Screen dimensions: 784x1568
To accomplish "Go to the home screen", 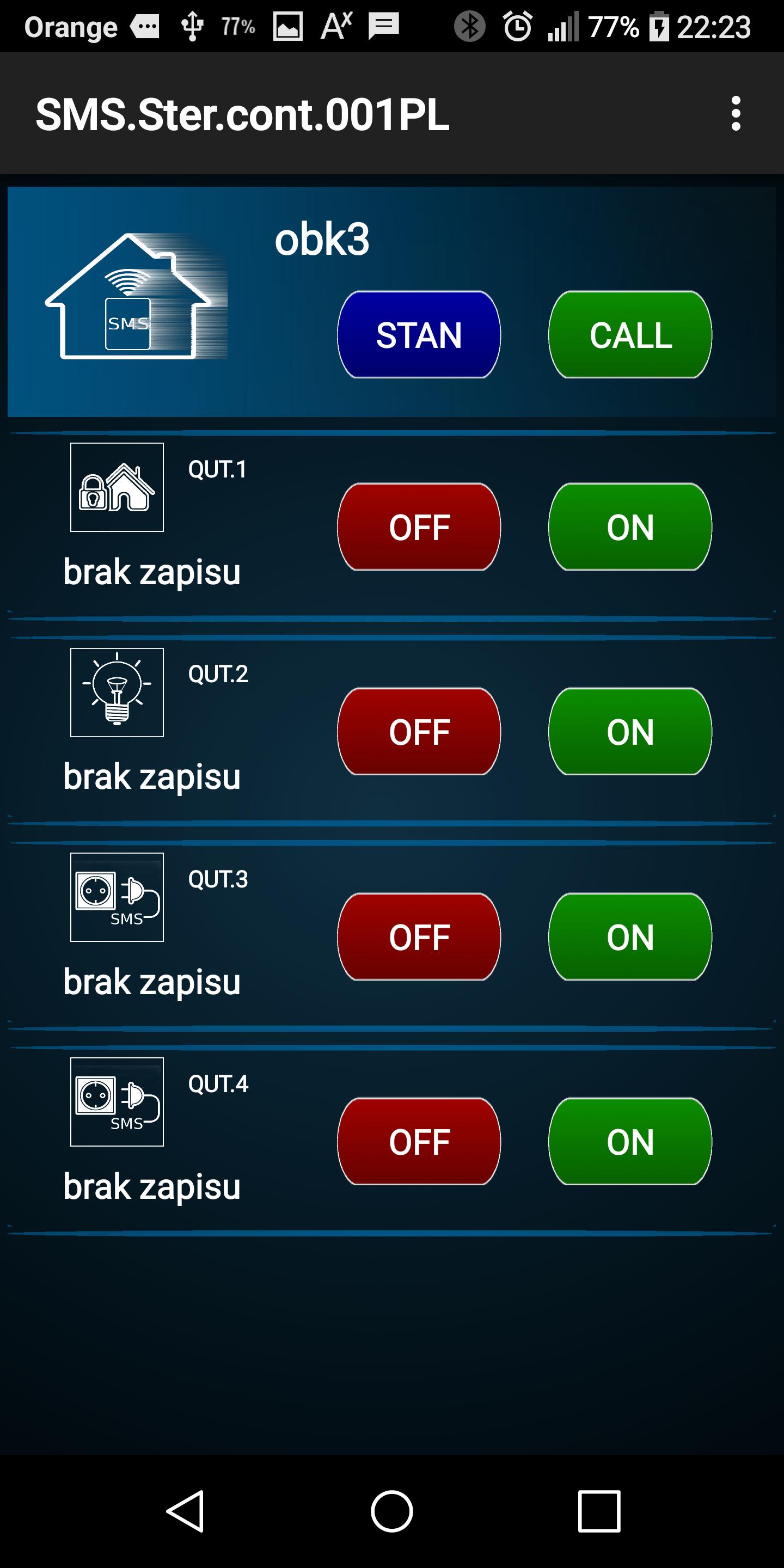I will (x=392, y=1511).
